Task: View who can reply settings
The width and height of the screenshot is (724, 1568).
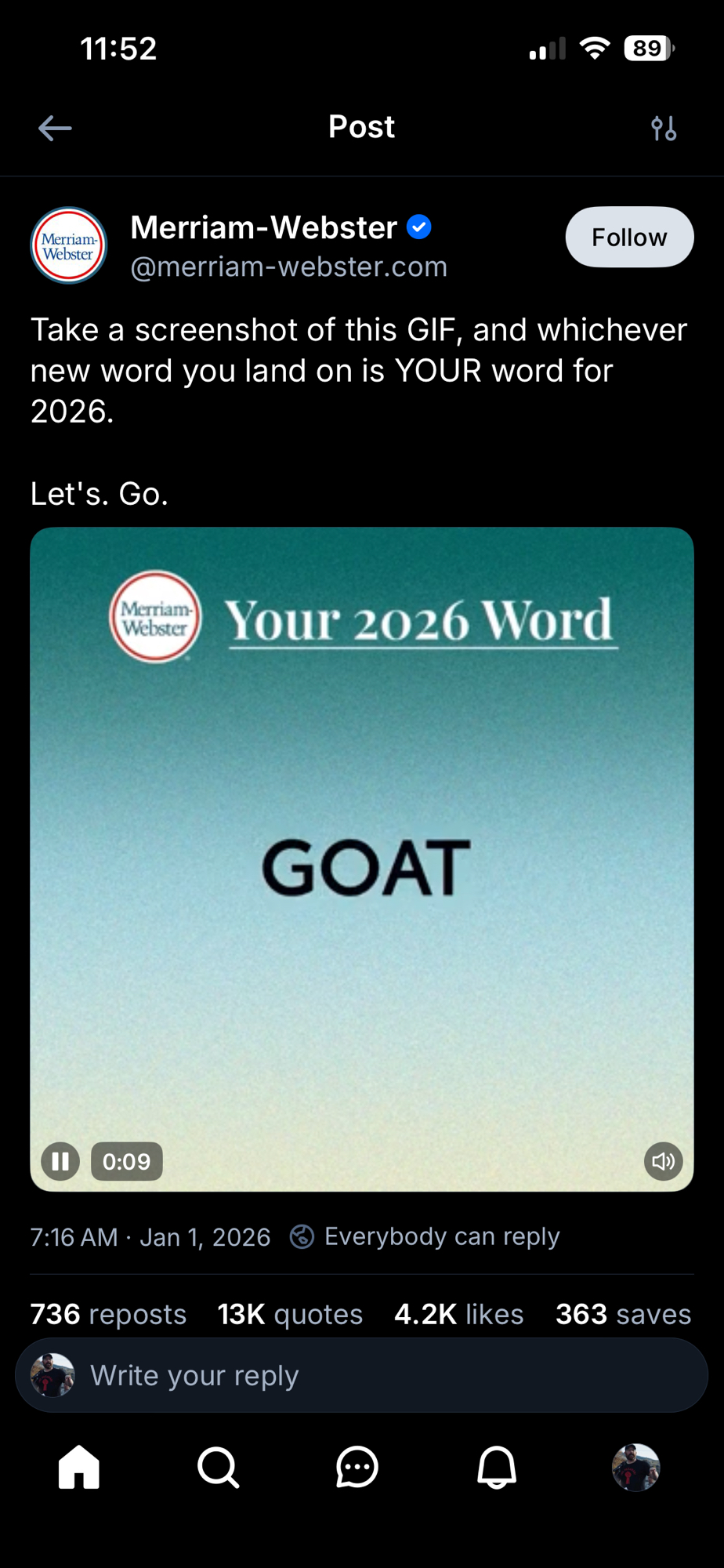Action: pos(425,1236)
